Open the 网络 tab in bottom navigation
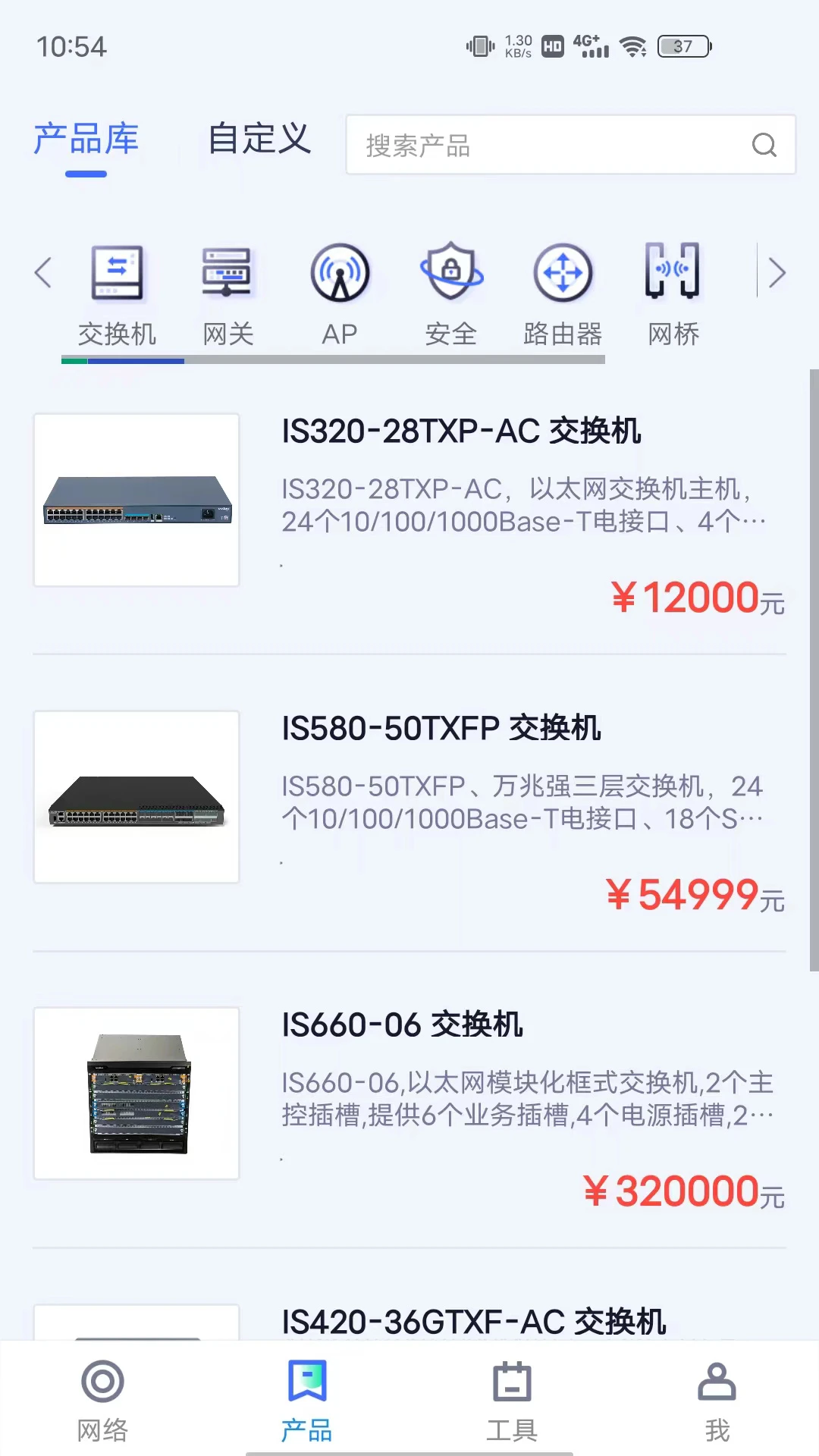819x1456 pixels. click(x=102, y=1401)
